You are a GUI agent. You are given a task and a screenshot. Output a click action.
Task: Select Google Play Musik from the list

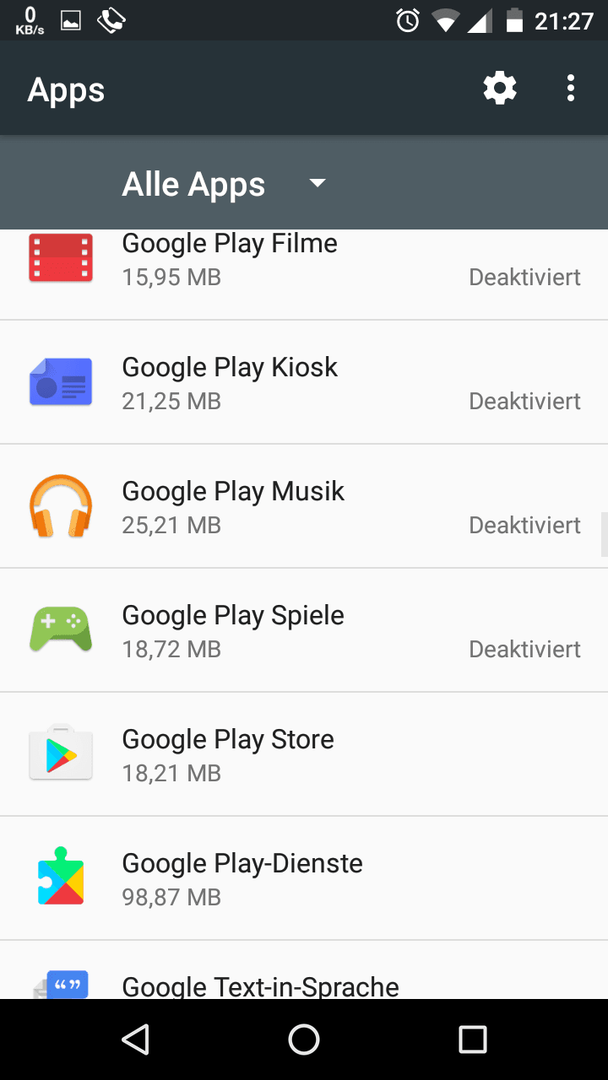(x=304, y=506)
